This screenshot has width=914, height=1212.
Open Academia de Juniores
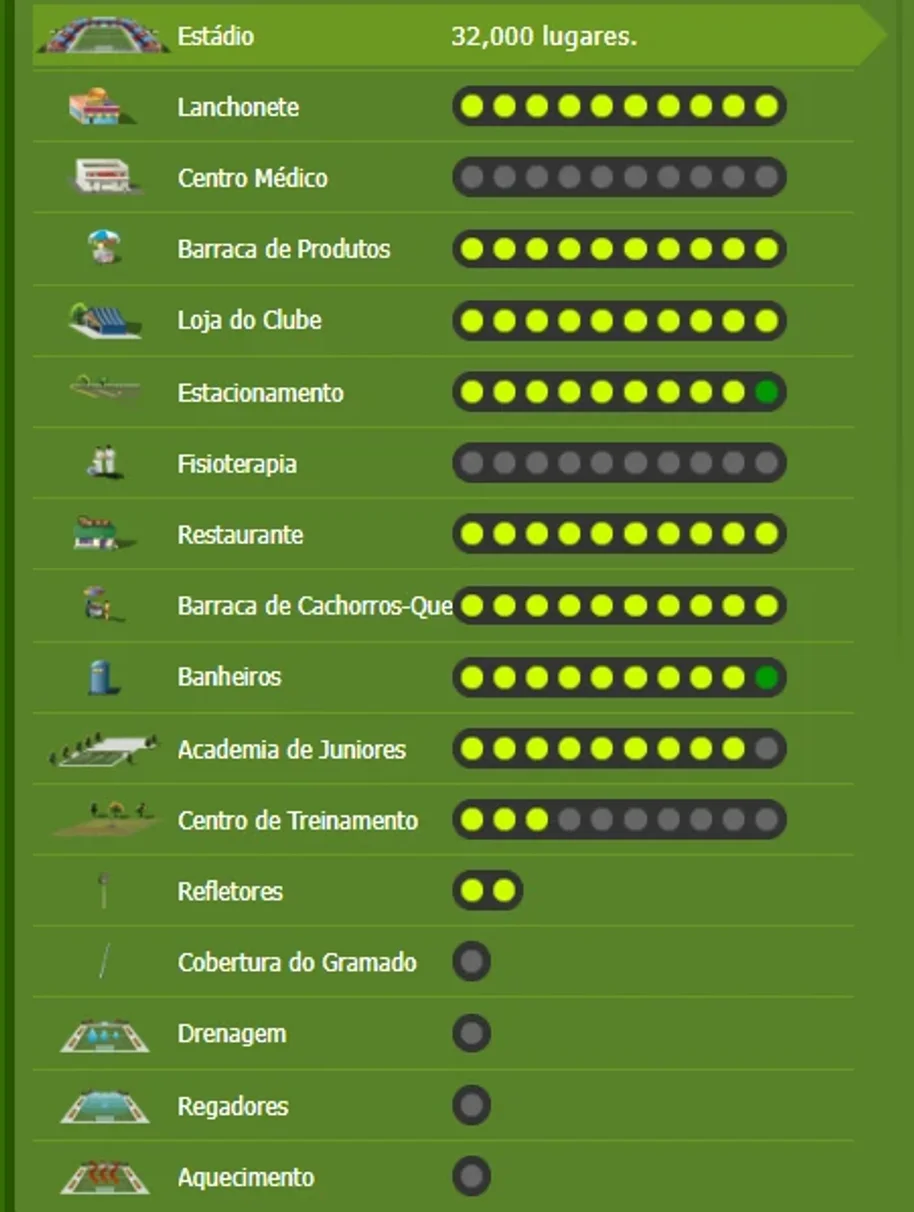tap(443, 748)
